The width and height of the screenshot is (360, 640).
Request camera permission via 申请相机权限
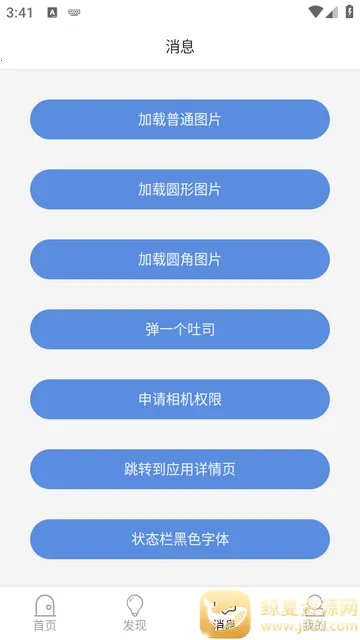180,399
